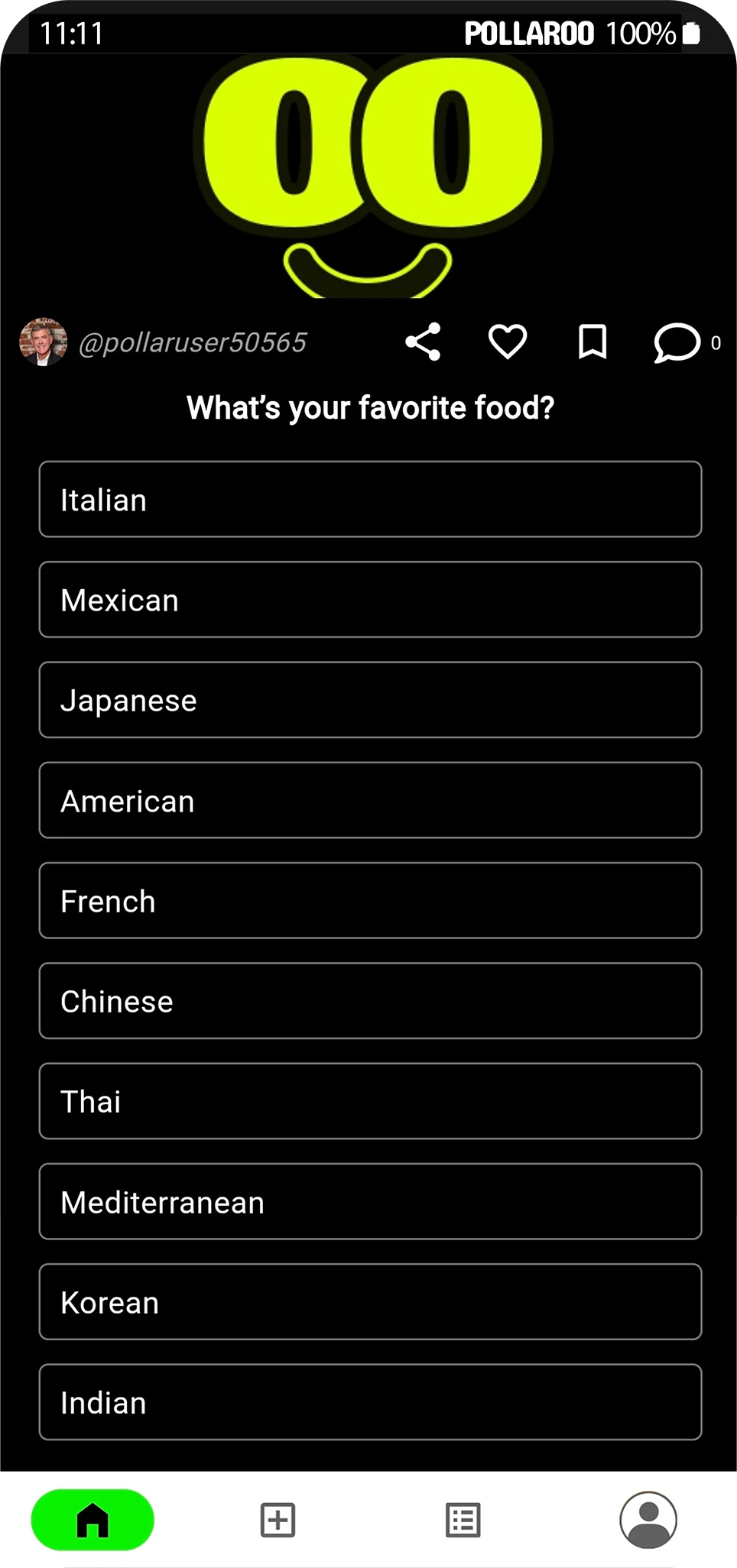This screenshot has height=1568, width=737.
Task: Vote for French
Action: point(370,901)
